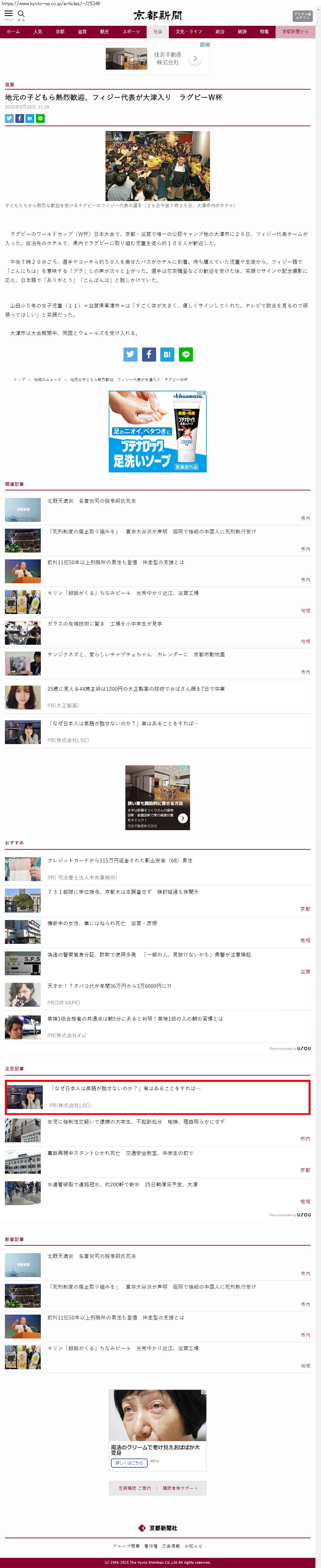Open 横断中の女性、車にはねられ死亡 article
Screen dimensions: 321x1568
point(102,923)
